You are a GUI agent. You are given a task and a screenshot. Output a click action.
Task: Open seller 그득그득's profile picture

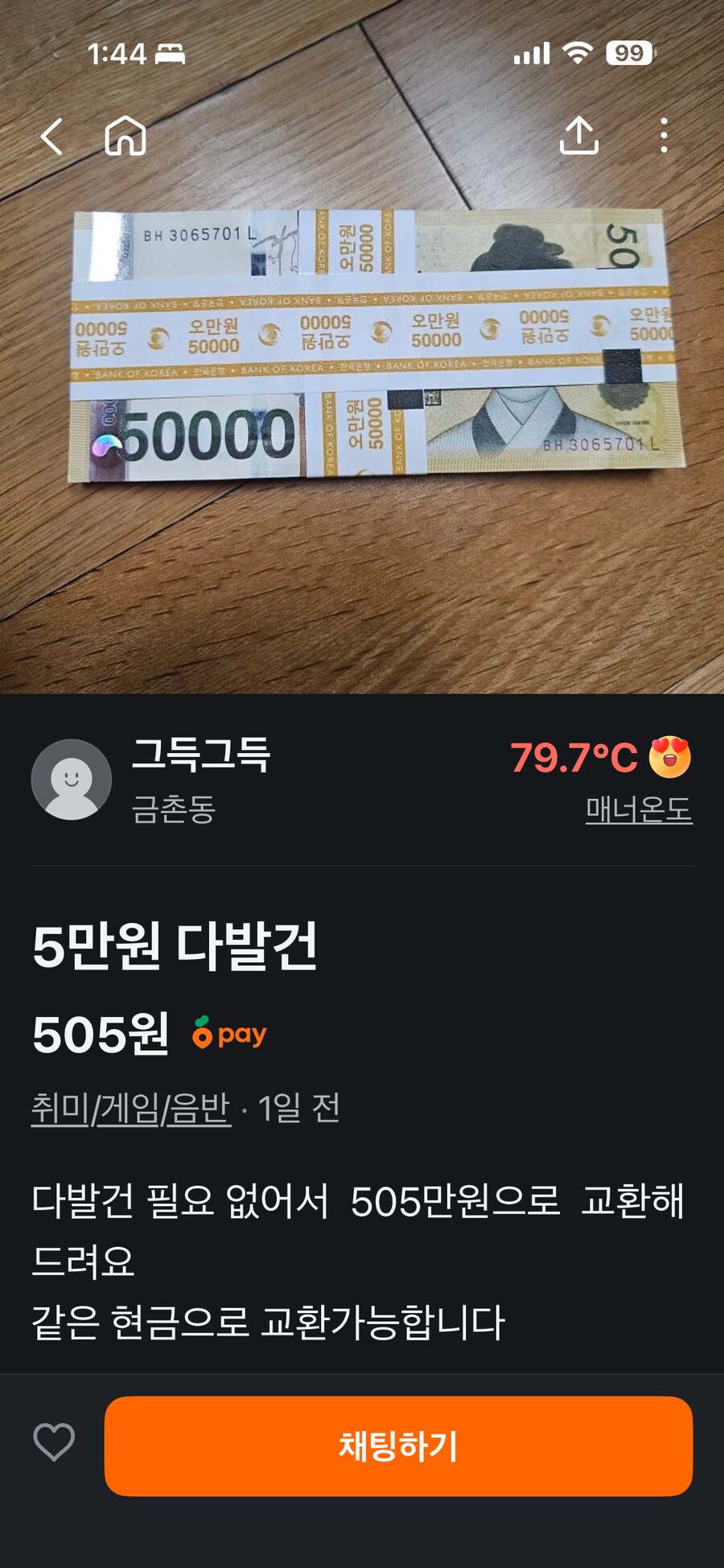(72, 778)
